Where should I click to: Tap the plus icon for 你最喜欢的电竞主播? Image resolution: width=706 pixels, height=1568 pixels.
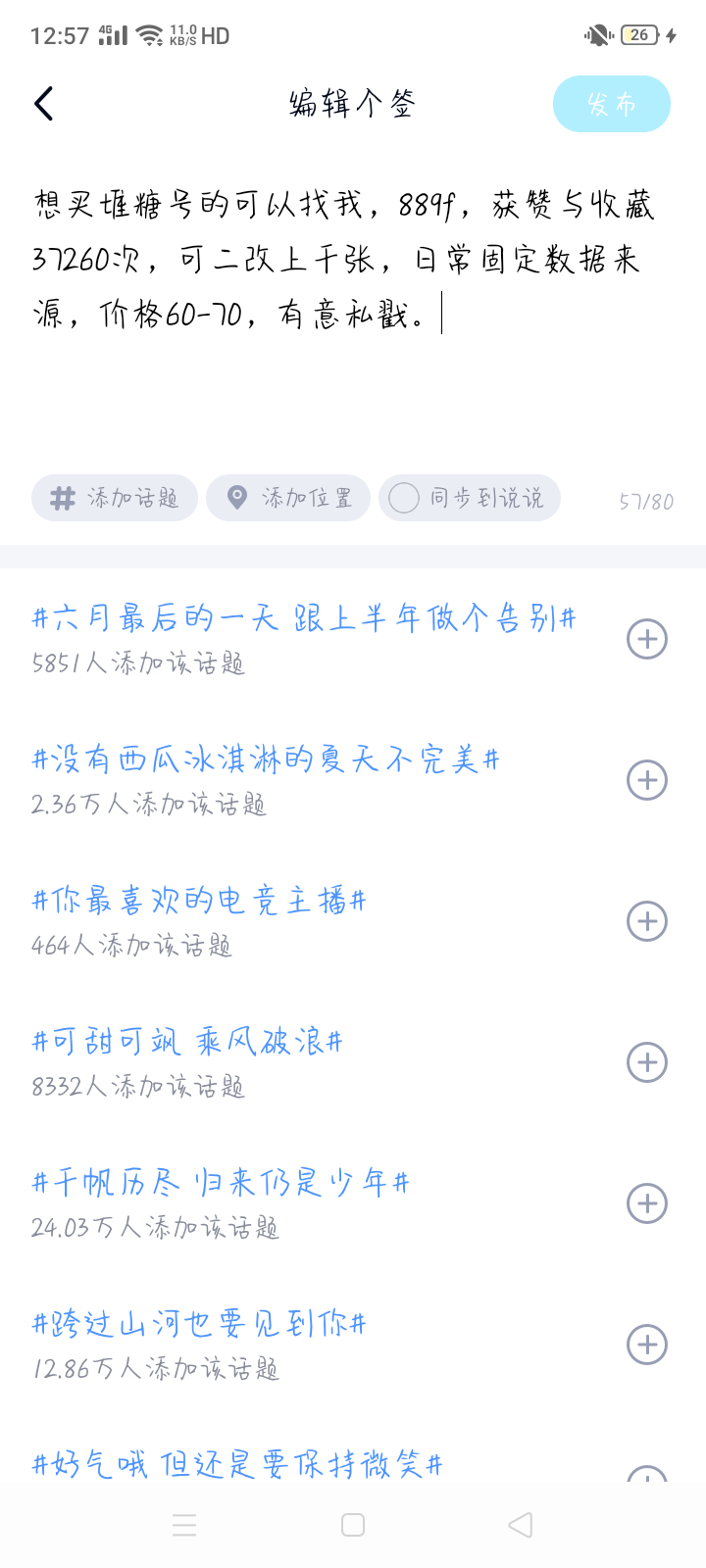click(x=646, y=921)
